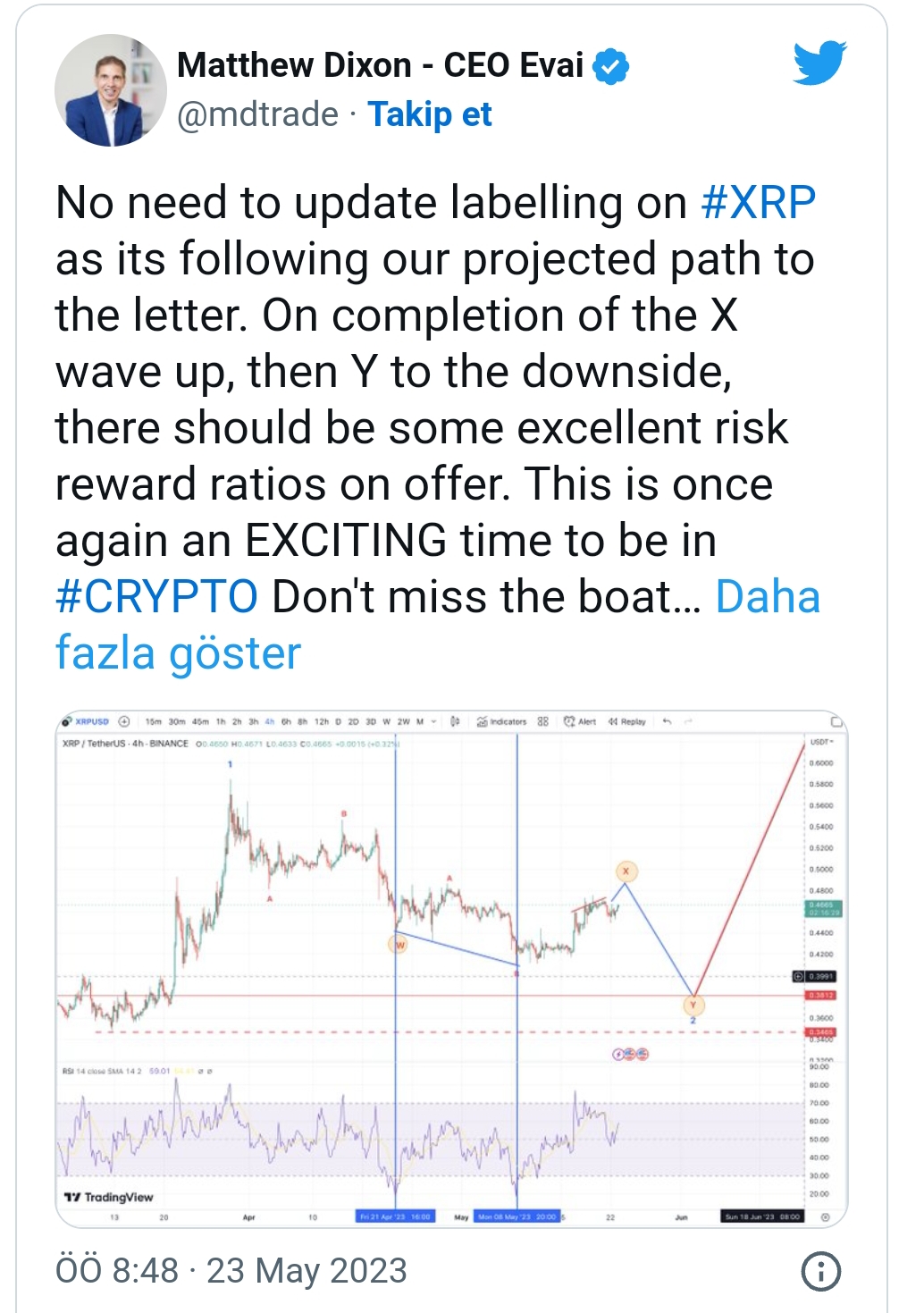Tap the info icon beside the date
This screenshot has height=1313, width=924.
tap(820, 1270)
